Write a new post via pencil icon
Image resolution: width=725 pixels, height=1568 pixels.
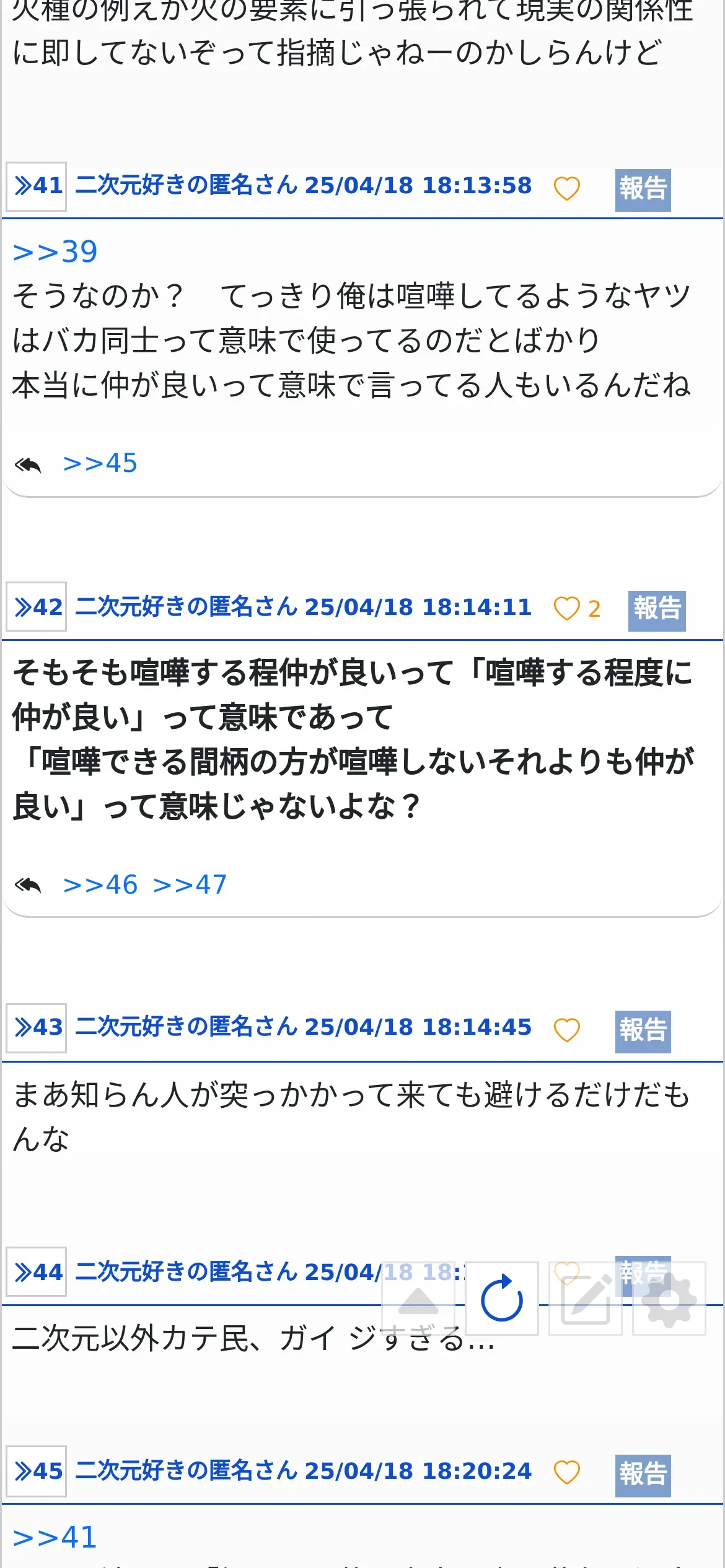(585, 1298)
